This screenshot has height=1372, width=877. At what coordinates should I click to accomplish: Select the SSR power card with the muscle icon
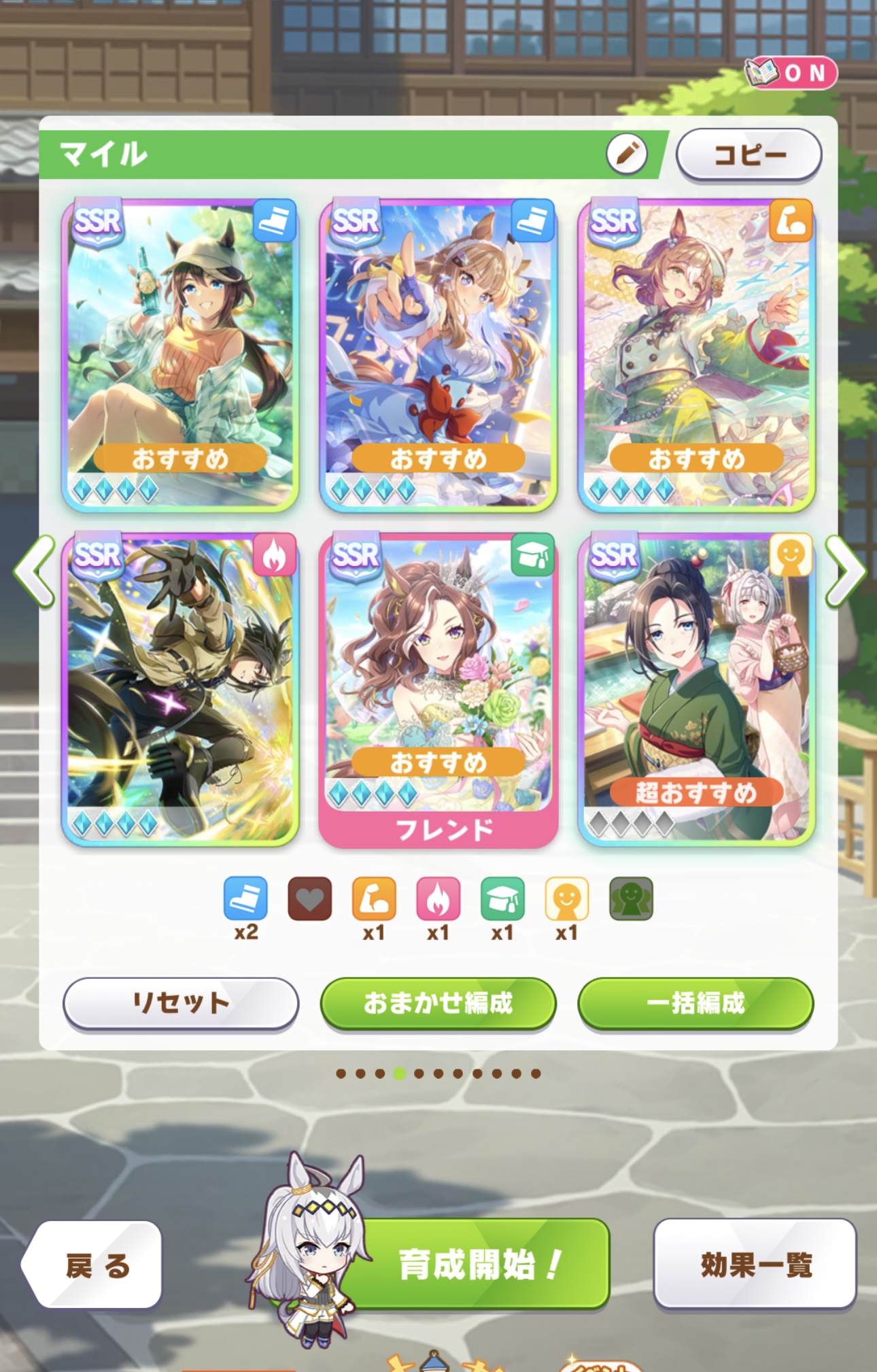click(x=696, y=354)
